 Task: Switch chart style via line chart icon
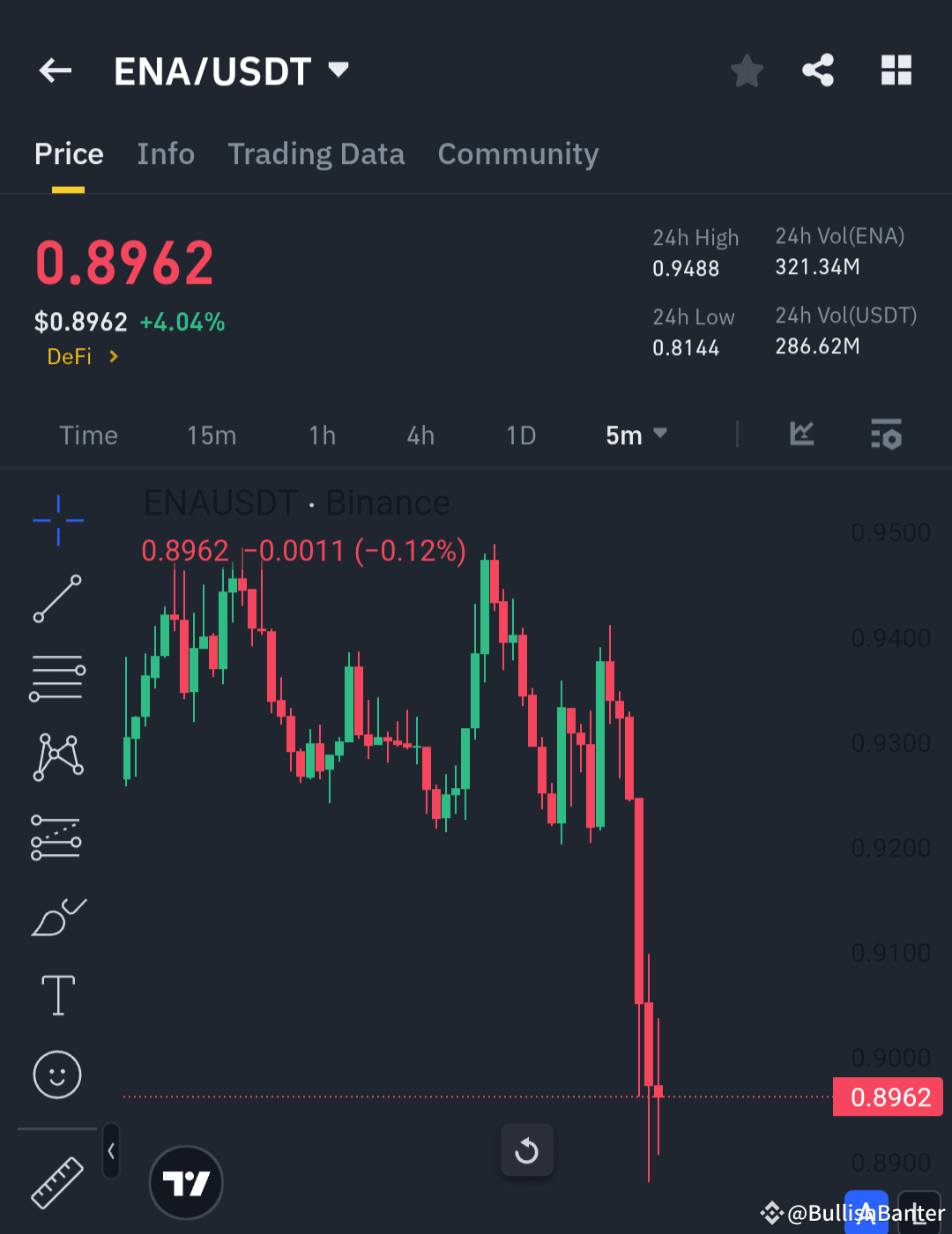coord(801,434)
